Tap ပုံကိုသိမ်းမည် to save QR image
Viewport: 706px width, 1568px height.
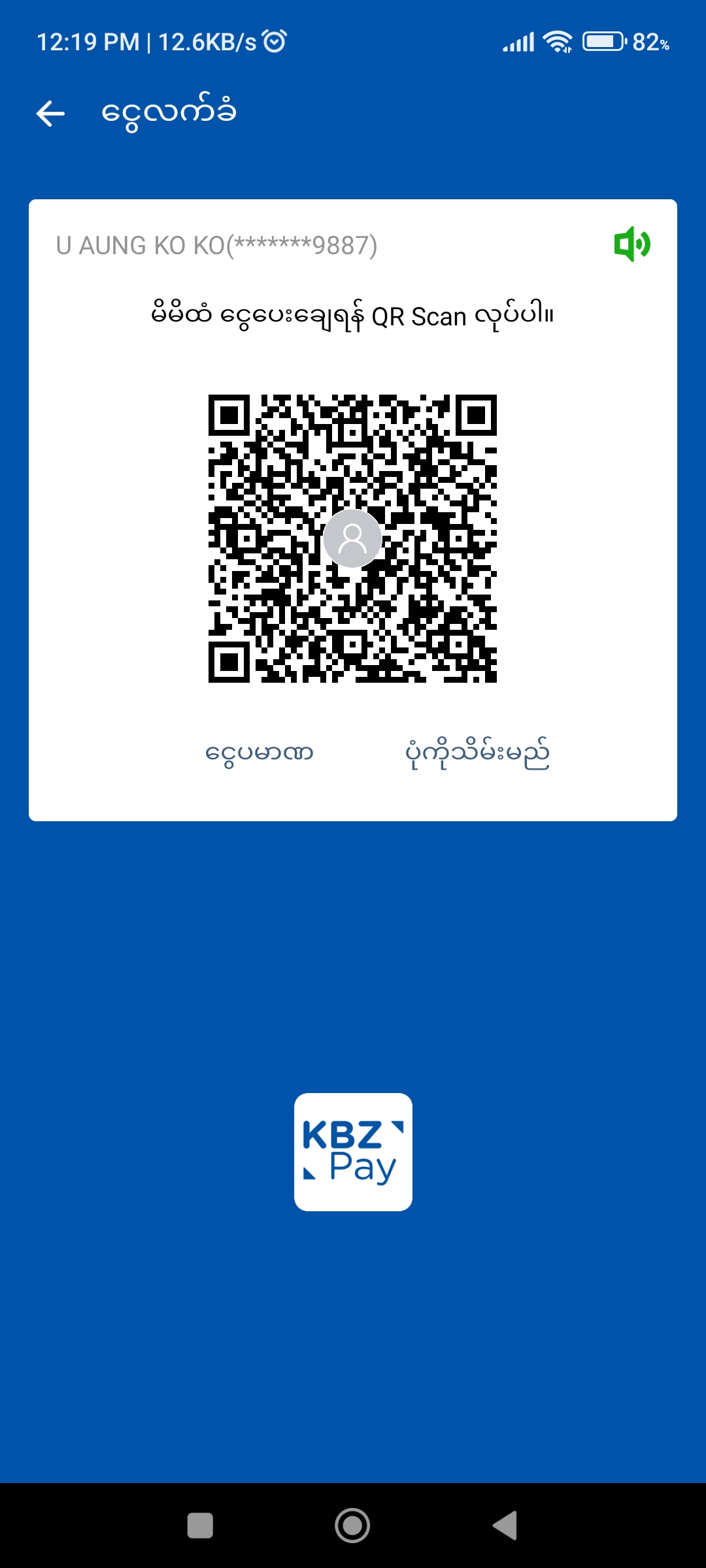(x=477, y=753)
